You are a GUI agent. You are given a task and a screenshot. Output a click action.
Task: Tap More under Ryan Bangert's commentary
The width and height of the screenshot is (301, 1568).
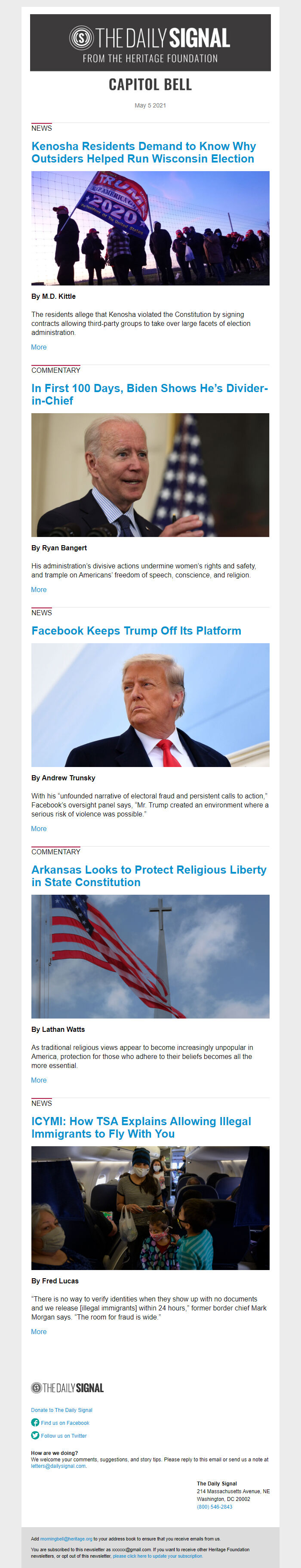[x=38, y=589]
